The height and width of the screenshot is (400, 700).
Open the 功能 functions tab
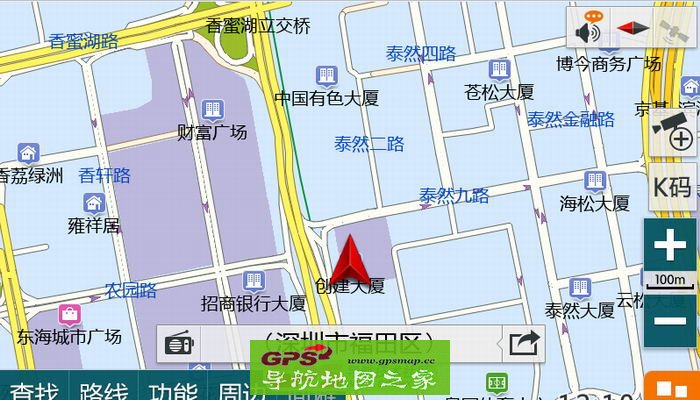click(x=173, y=391)
